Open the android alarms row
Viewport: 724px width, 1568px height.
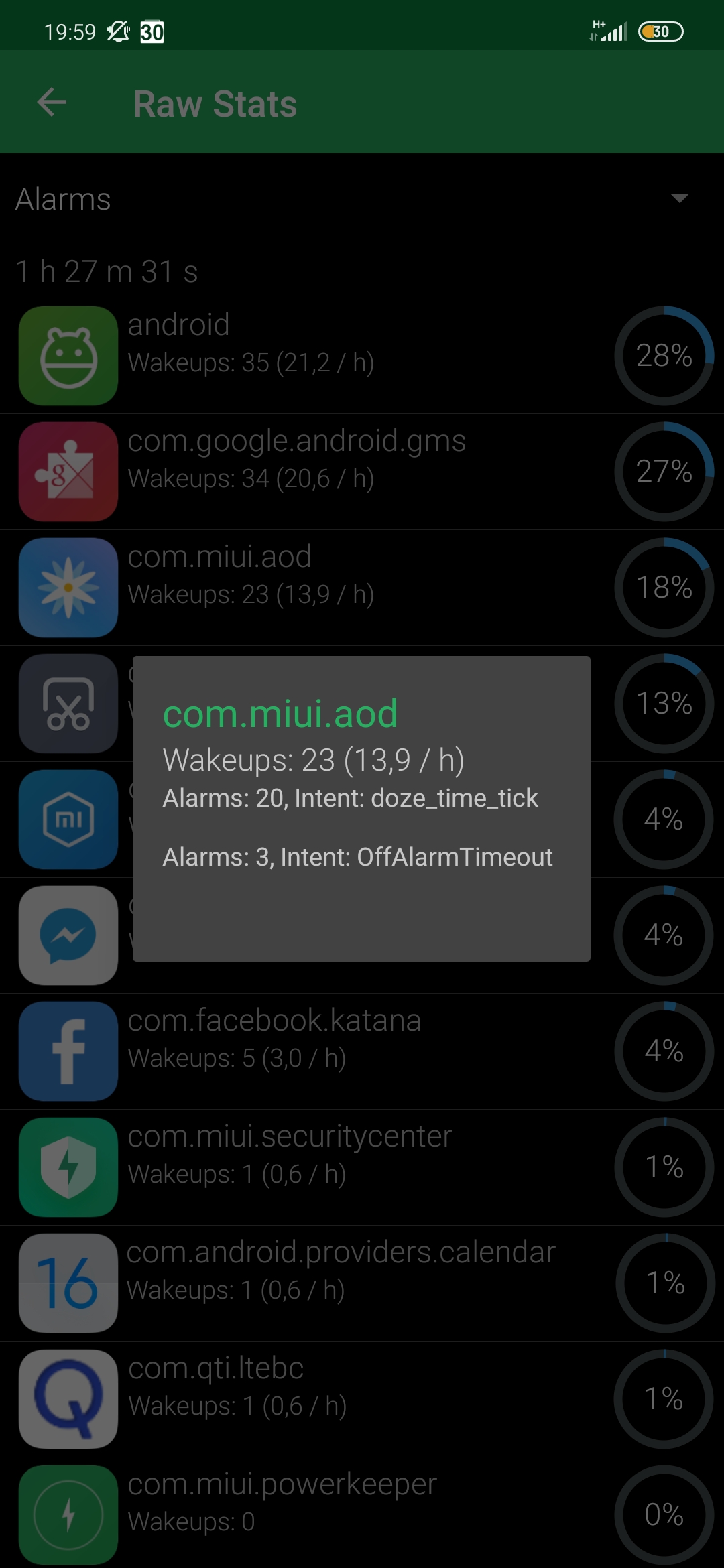(x=362, y=355)
